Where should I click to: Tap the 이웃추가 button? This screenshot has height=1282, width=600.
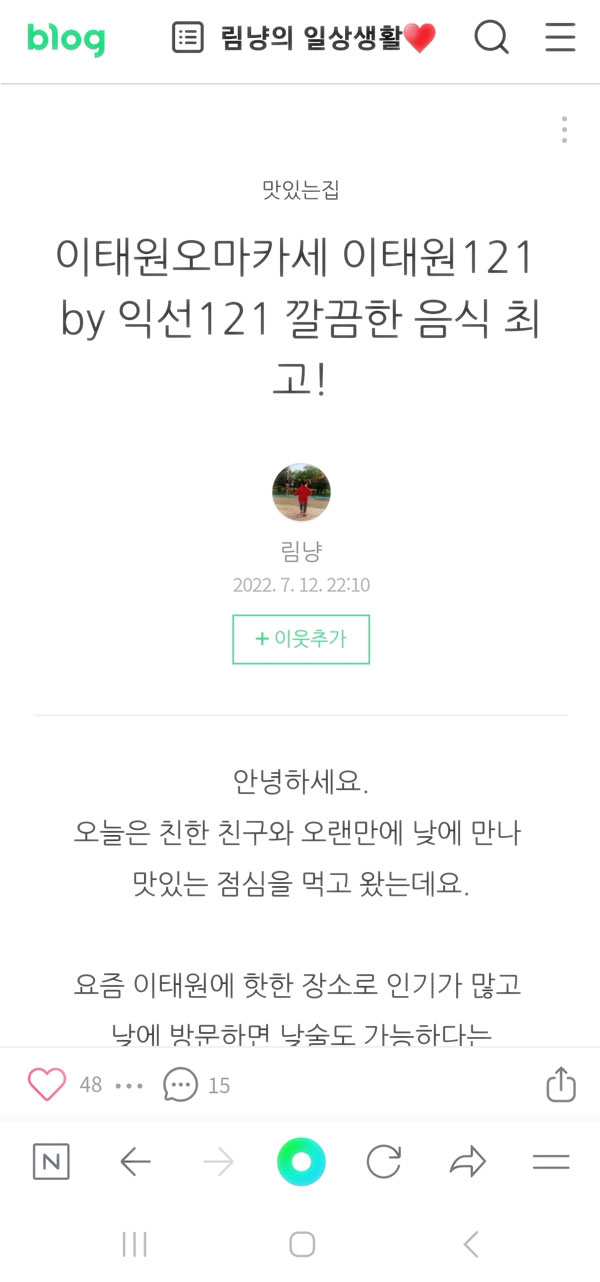[301, 639]
